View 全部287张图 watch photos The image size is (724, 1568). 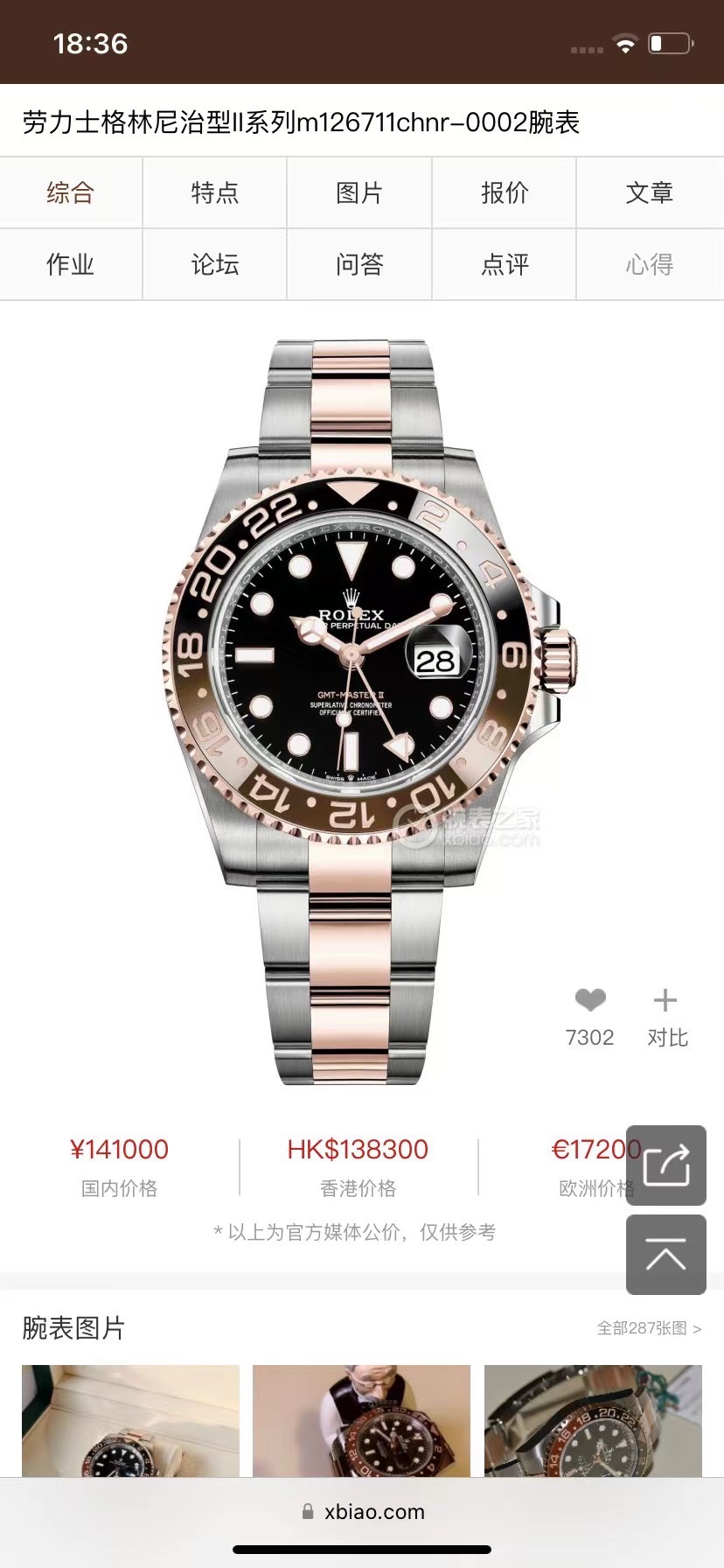pos(649,1328)
